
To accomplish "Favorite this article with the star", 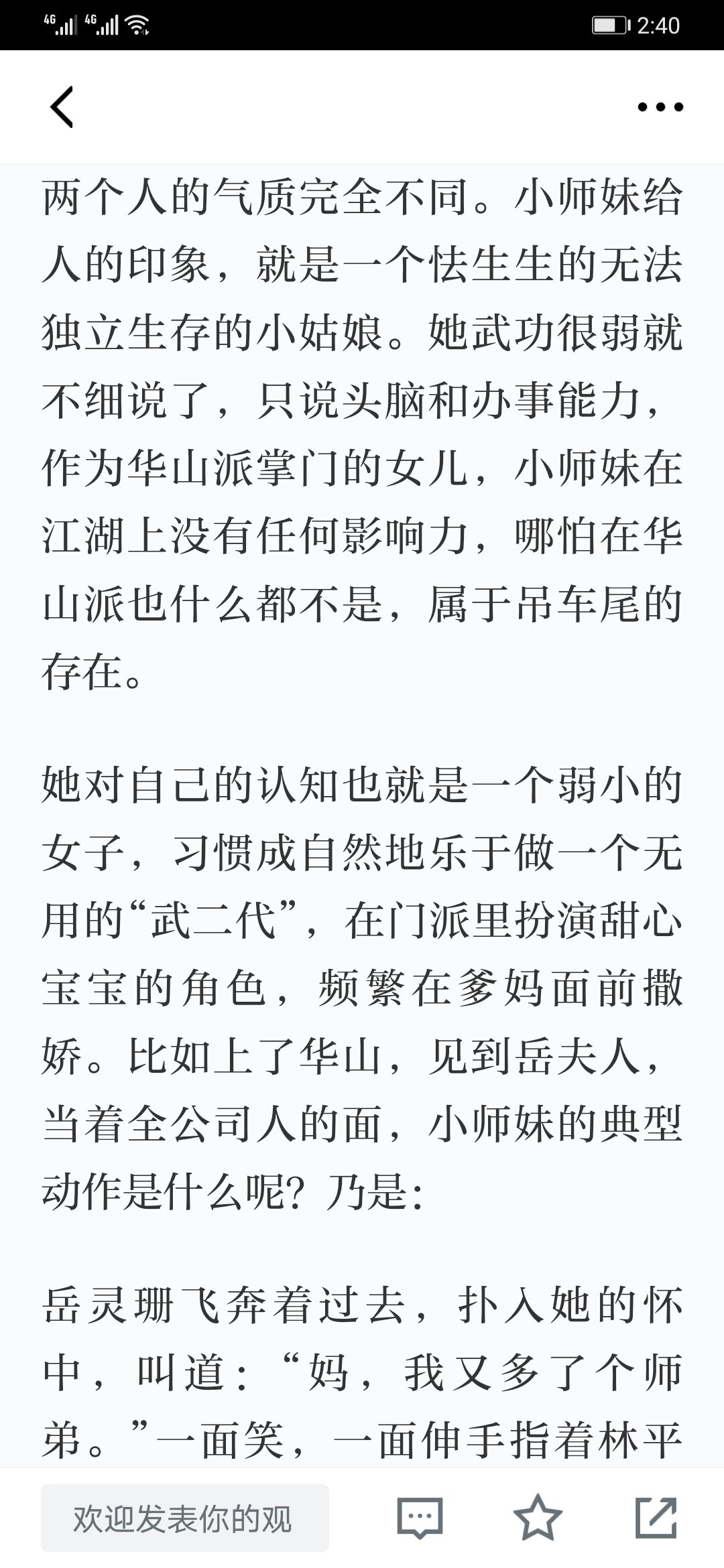I will 537,1518.
